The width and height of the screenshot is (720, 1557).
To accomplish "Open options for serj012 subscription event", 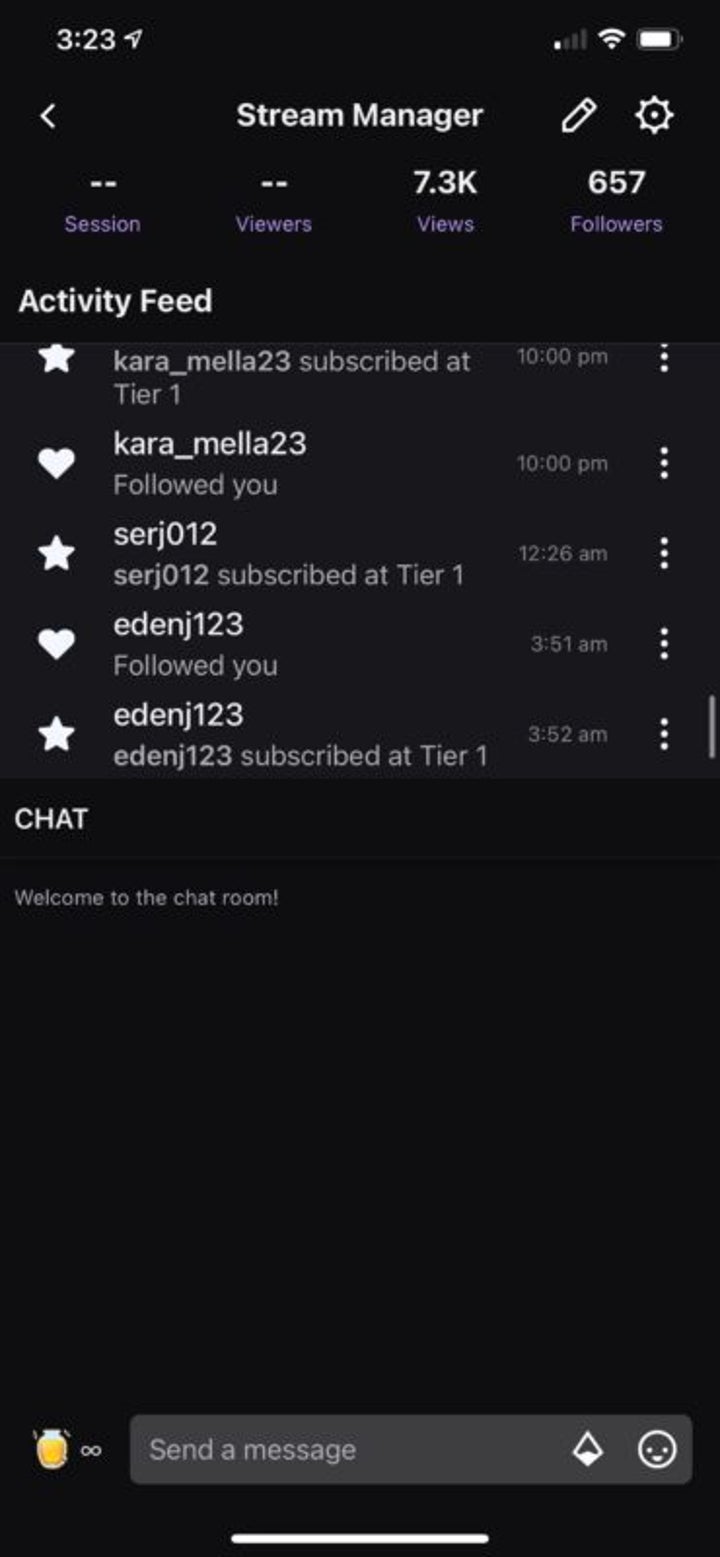I will [x=664, y=553].
